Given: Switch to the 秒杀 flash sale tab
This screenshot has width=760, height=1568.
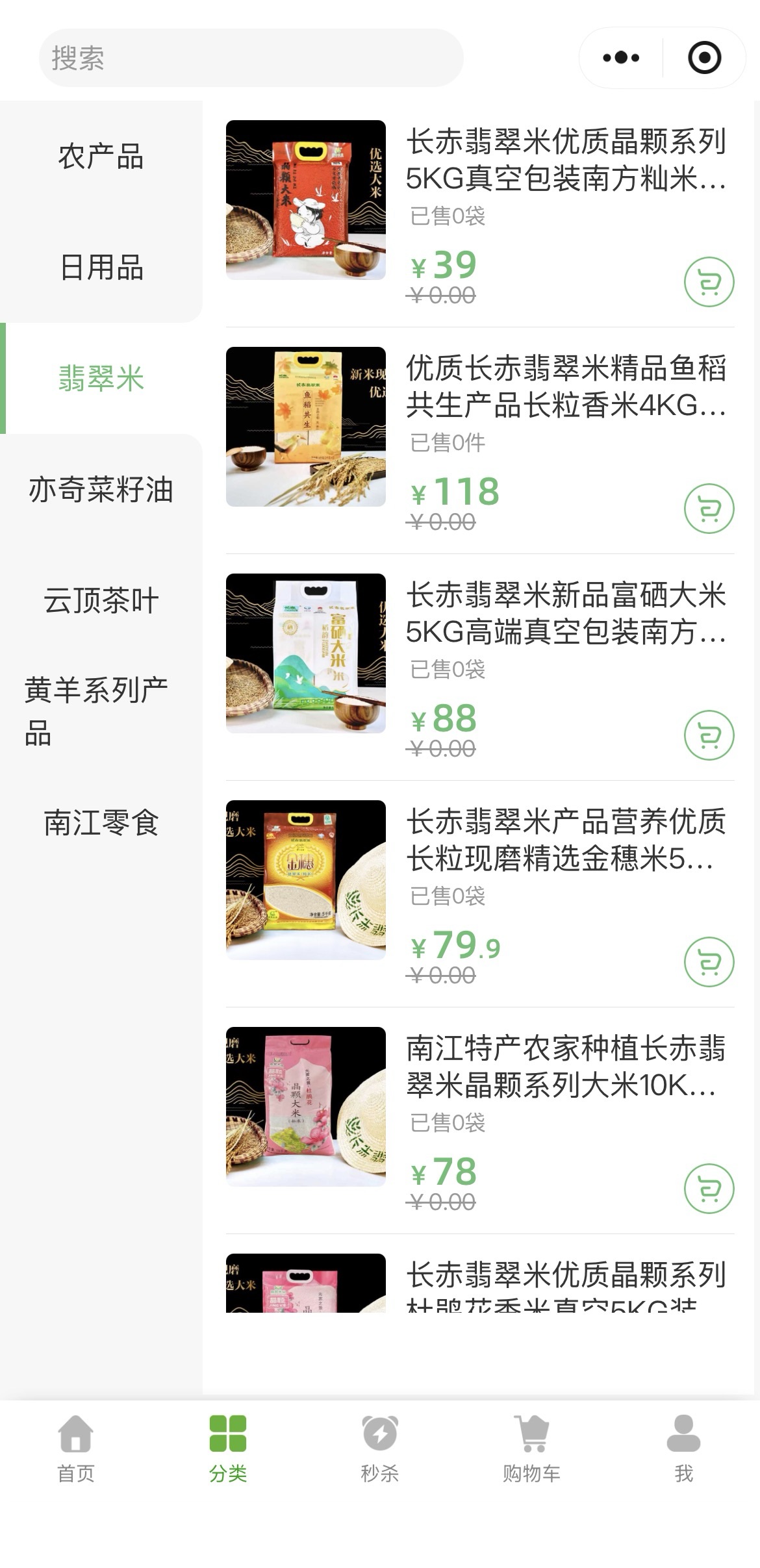Looking at the screenshot, I should pos(380,1448).
